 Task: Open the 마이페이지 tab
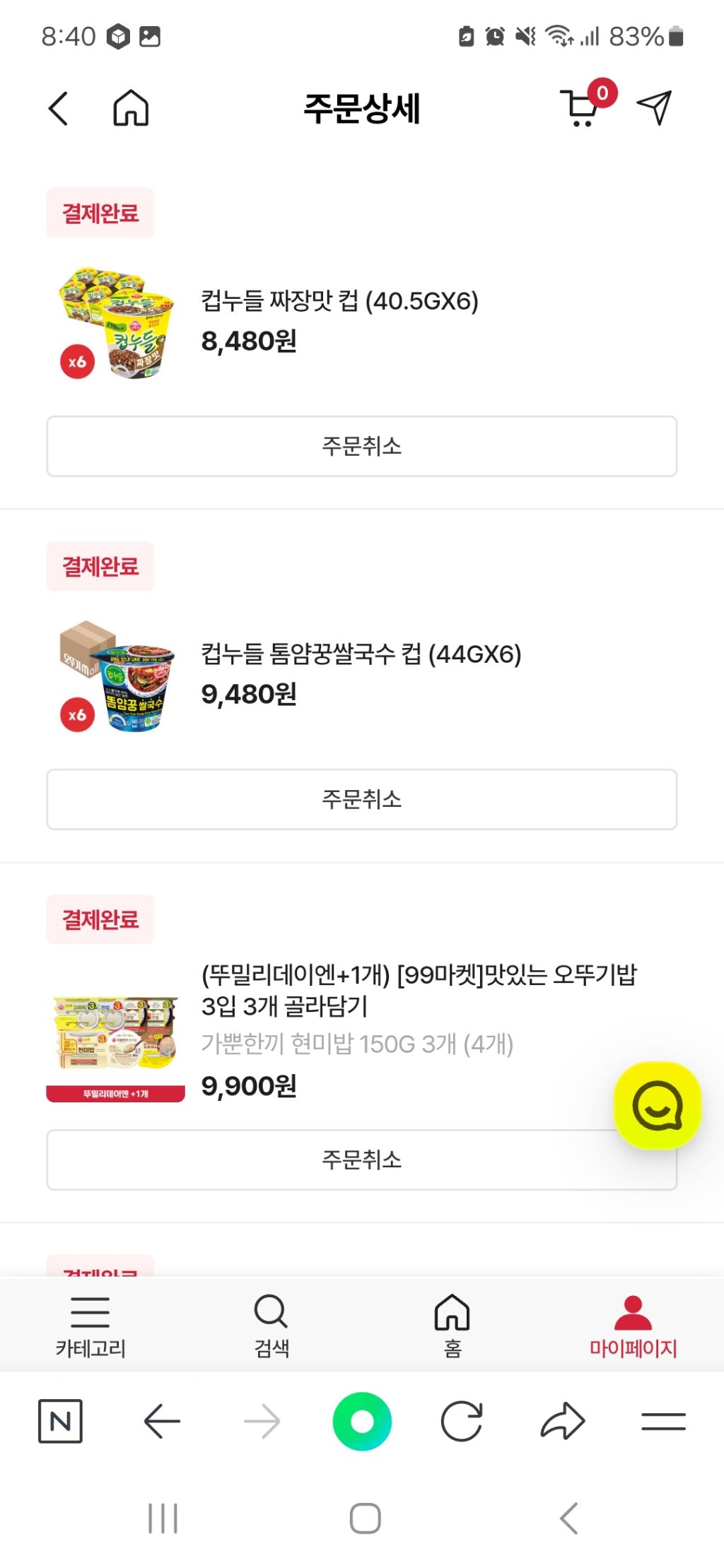633,1326
